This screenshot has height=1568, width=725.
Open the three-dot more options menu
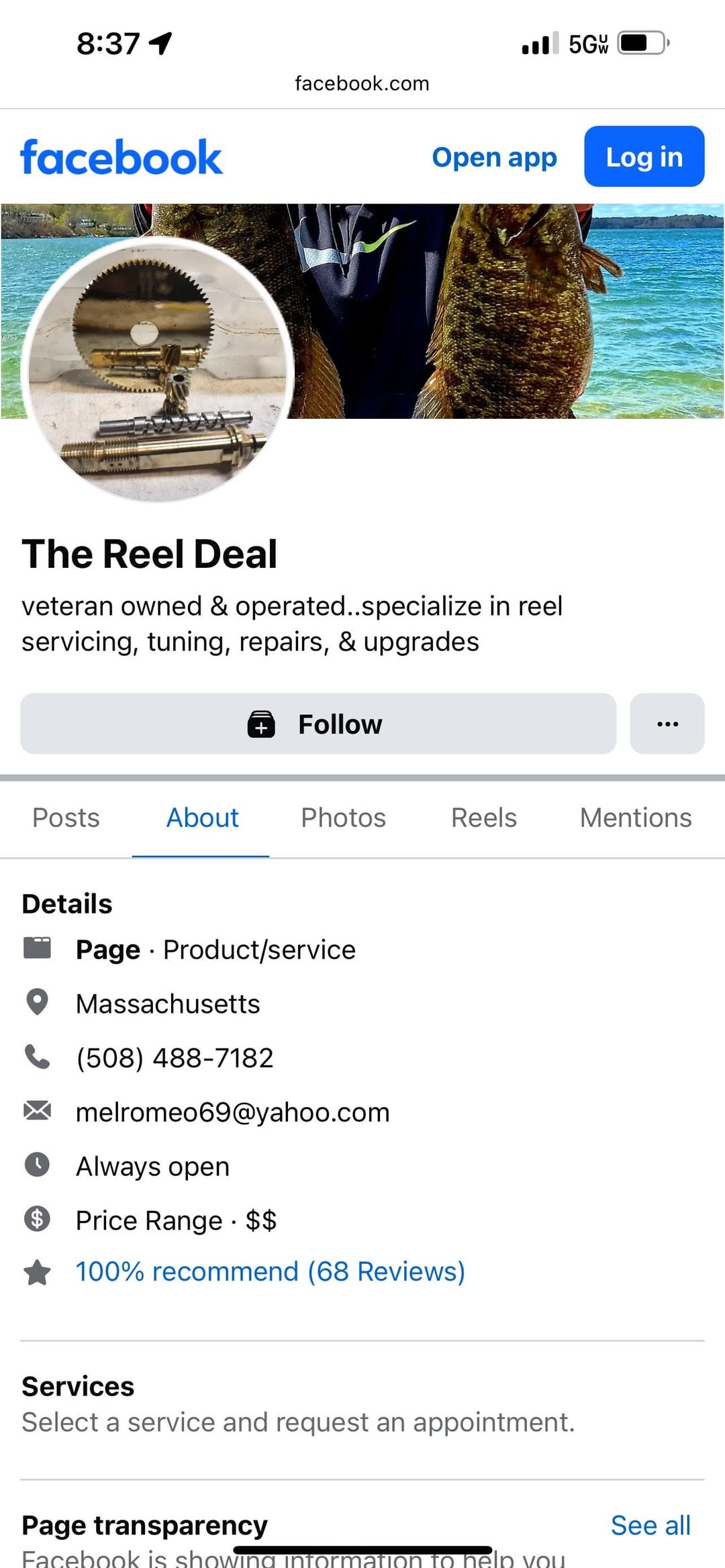[667, 724]
